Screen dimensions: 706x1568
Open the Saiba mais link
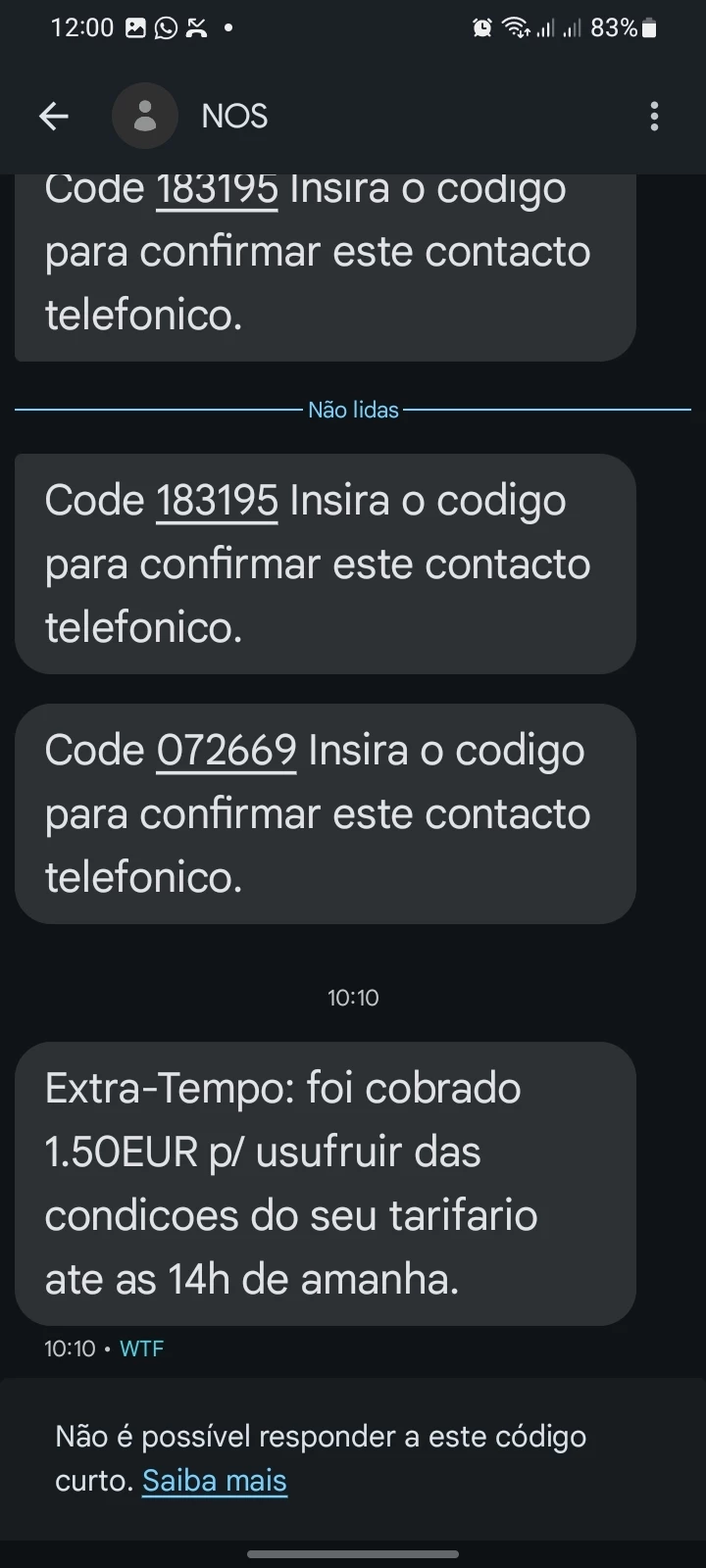tap(215, 1480)
